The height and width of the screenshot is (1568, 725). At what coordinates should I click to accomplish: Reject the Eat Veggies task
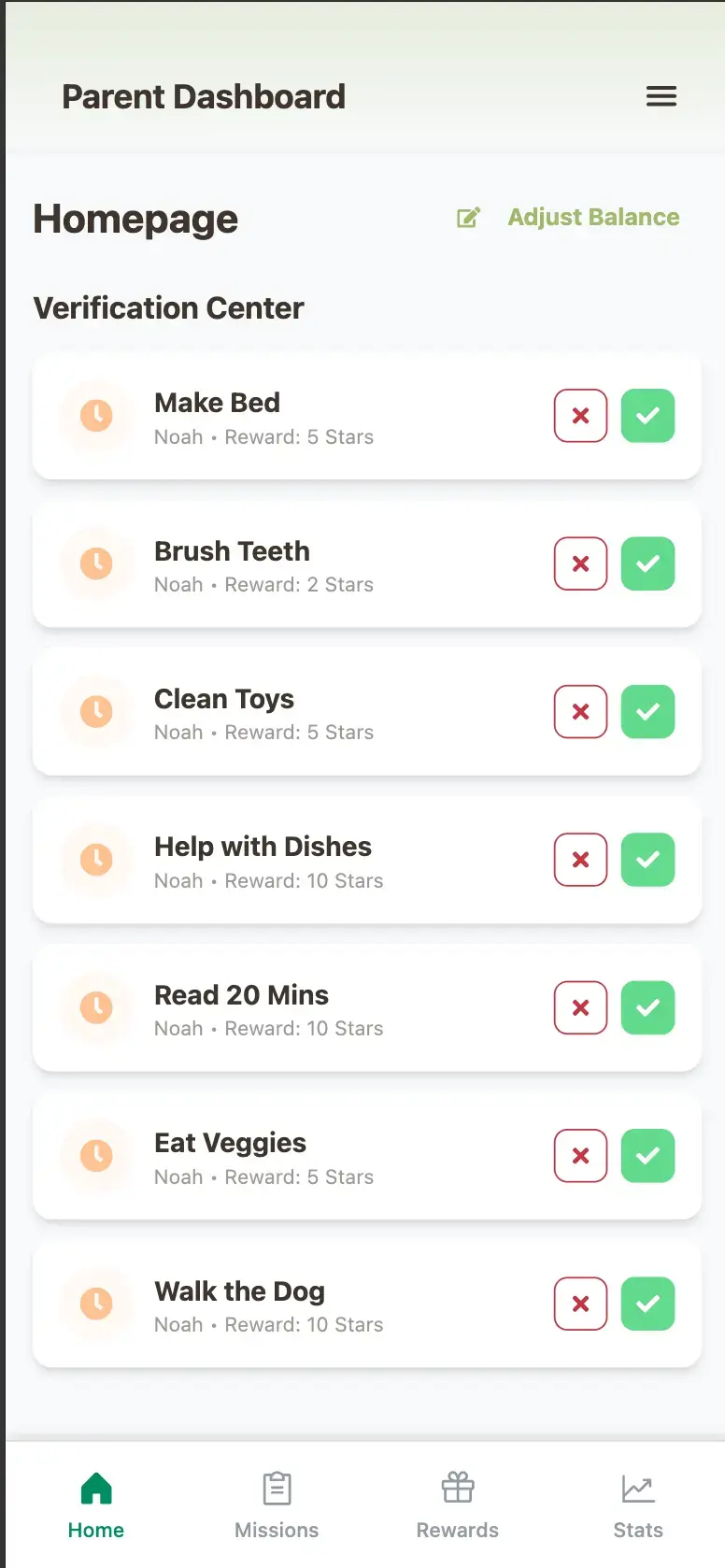coord(580,1156)
